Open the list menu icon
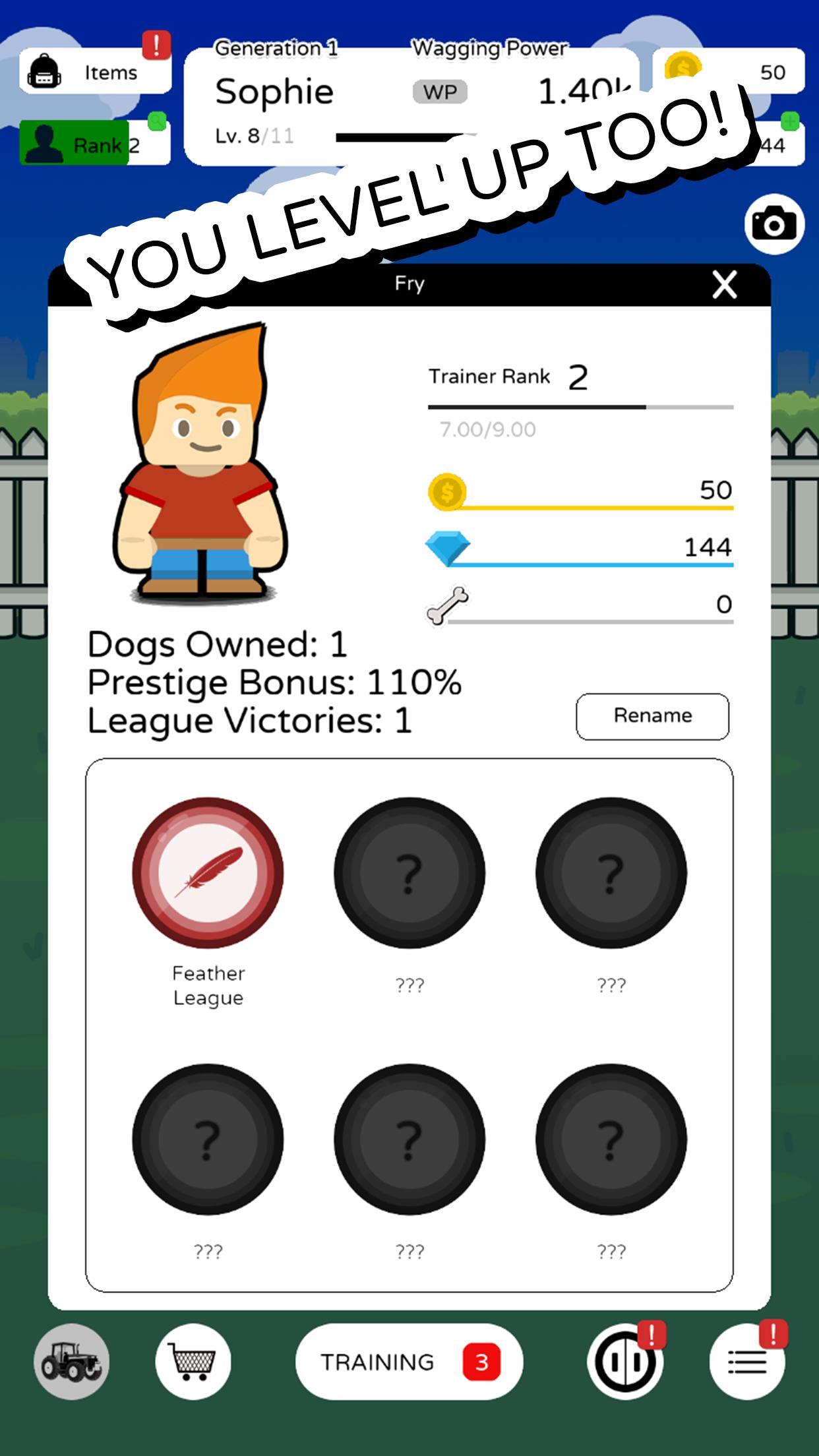The height and width of the screenshot is (1456, 819). click(x=746, y=1362)
